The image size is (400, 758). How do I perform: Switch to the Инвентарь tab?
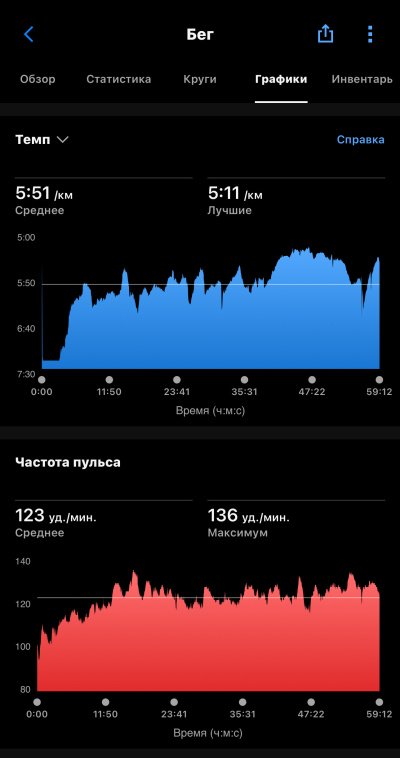click(362, 79)
